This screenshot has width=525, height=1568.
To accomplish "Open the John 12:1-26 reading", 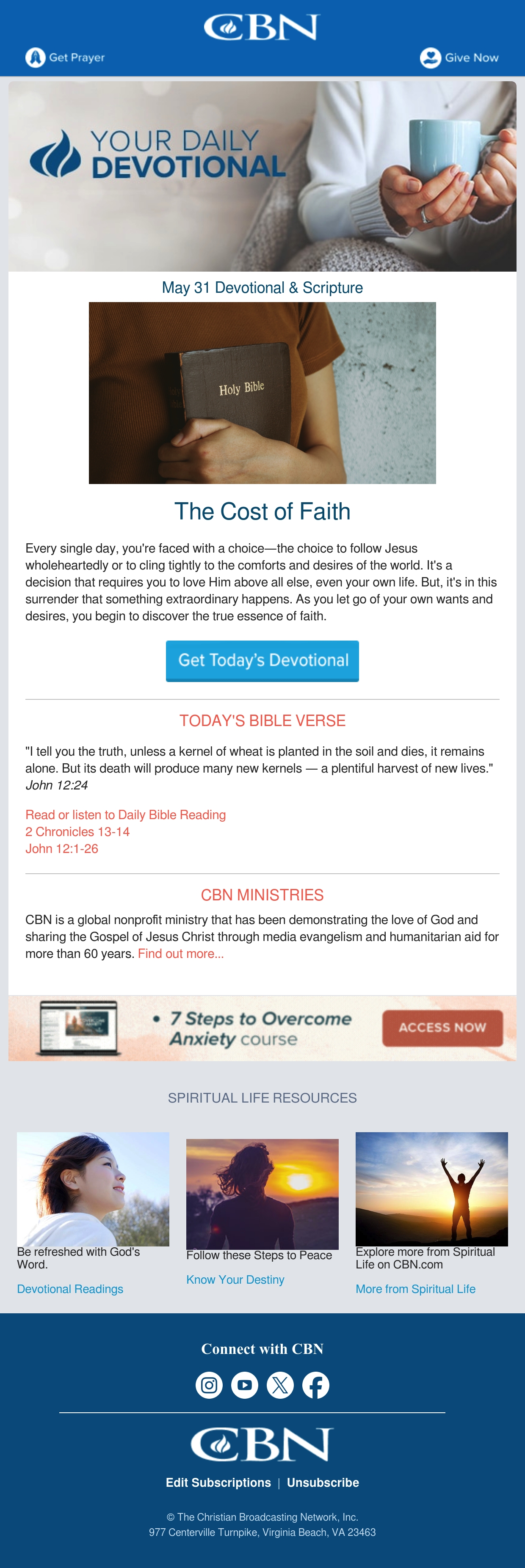I will [x=61, y=848].
